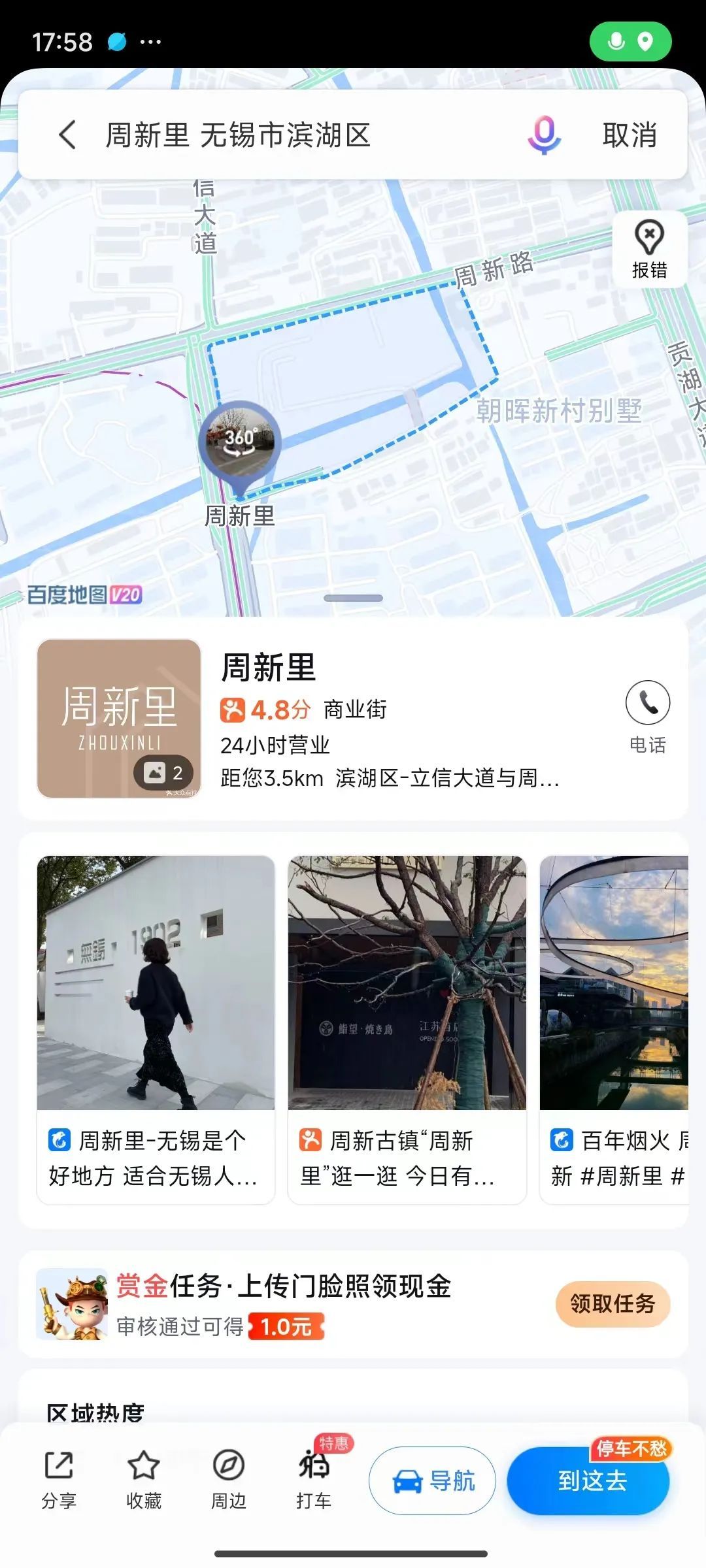This screenshot has height=1568, width=706.
Task: Open the post 周新古镇“周新里”逛一逛
Action: (407, 1029)
